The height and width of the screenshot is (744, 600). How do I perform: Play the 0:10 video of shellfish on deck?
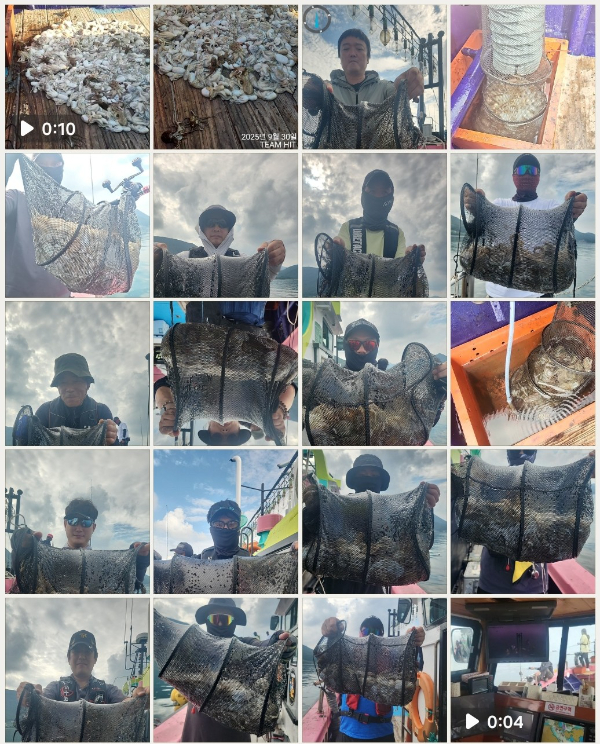[77, 77]
